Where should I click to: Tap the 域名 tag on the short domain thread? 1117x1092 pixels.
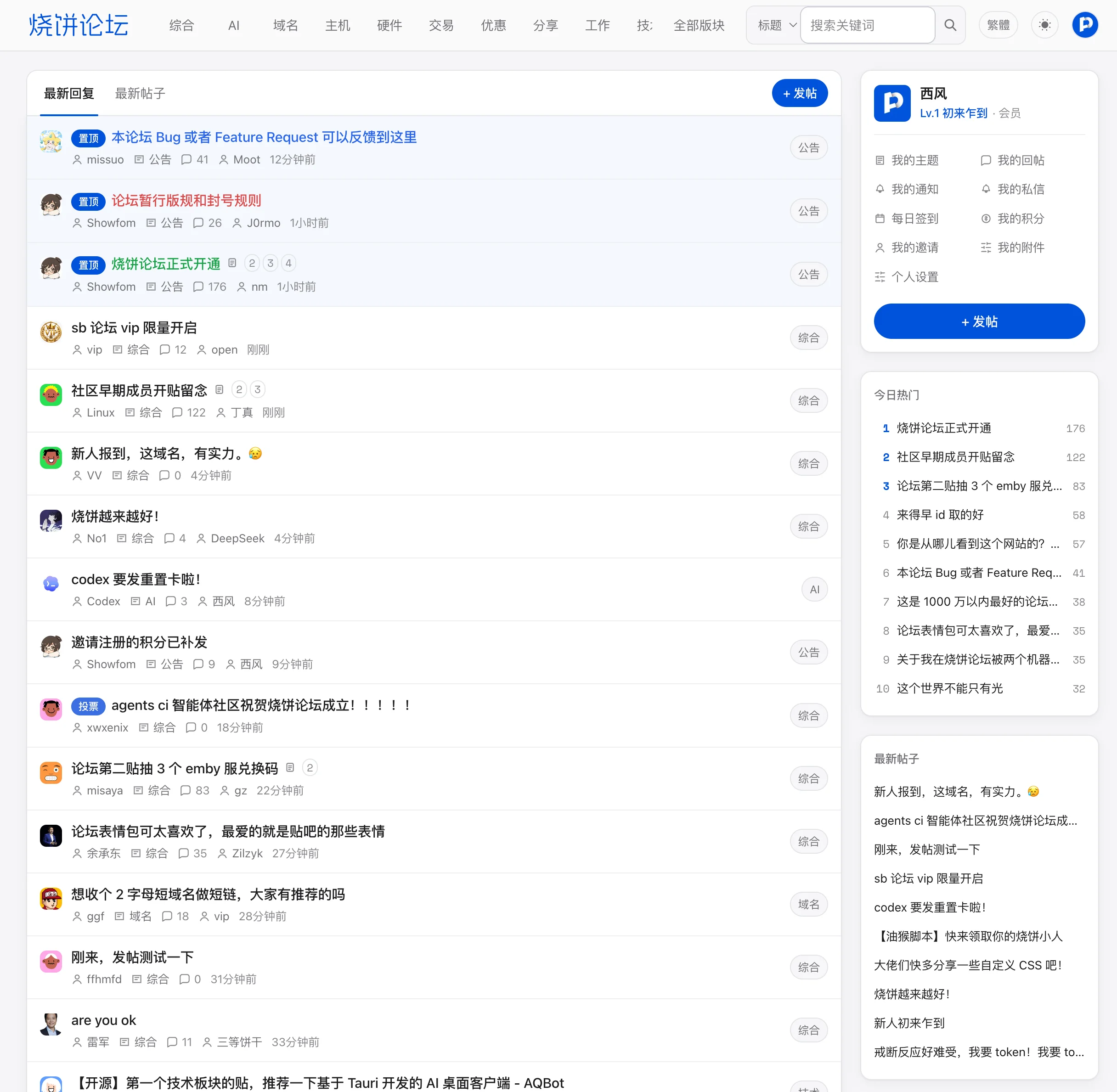[x=808, y=905]
